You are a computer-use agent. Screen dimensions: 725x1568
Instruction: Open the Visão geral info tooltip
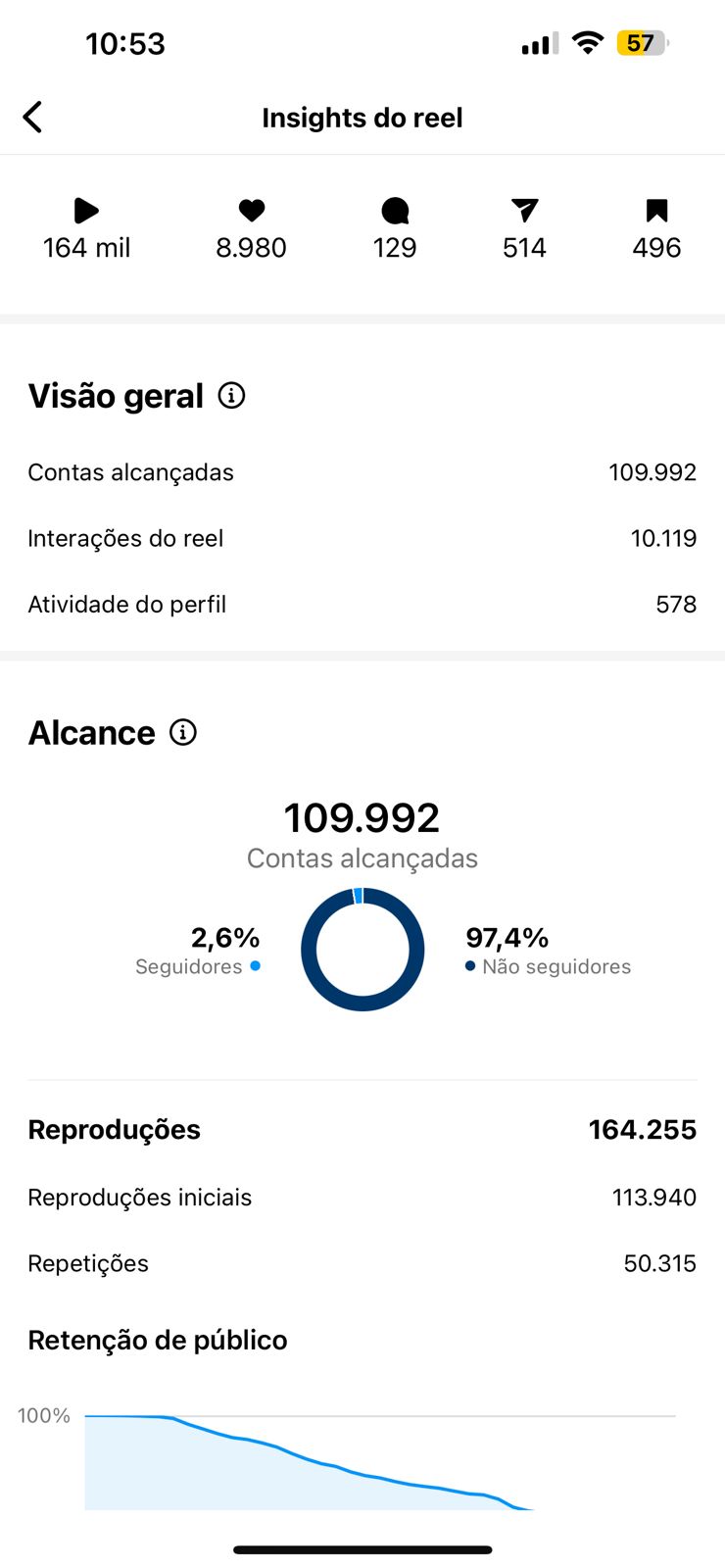[231, 396]
